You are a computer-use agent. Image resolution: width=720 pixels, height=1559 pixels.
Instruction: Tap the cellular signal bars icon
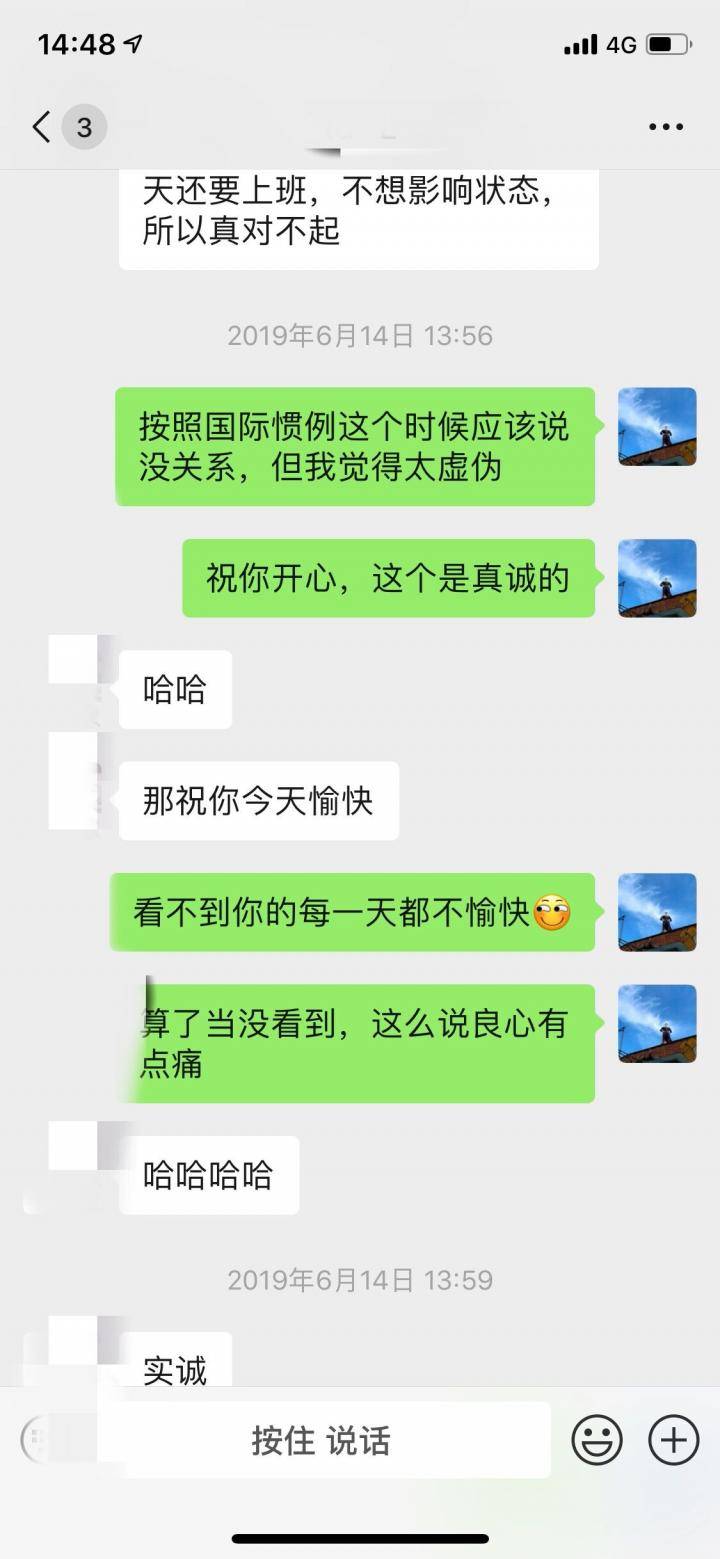click(582, 44)
